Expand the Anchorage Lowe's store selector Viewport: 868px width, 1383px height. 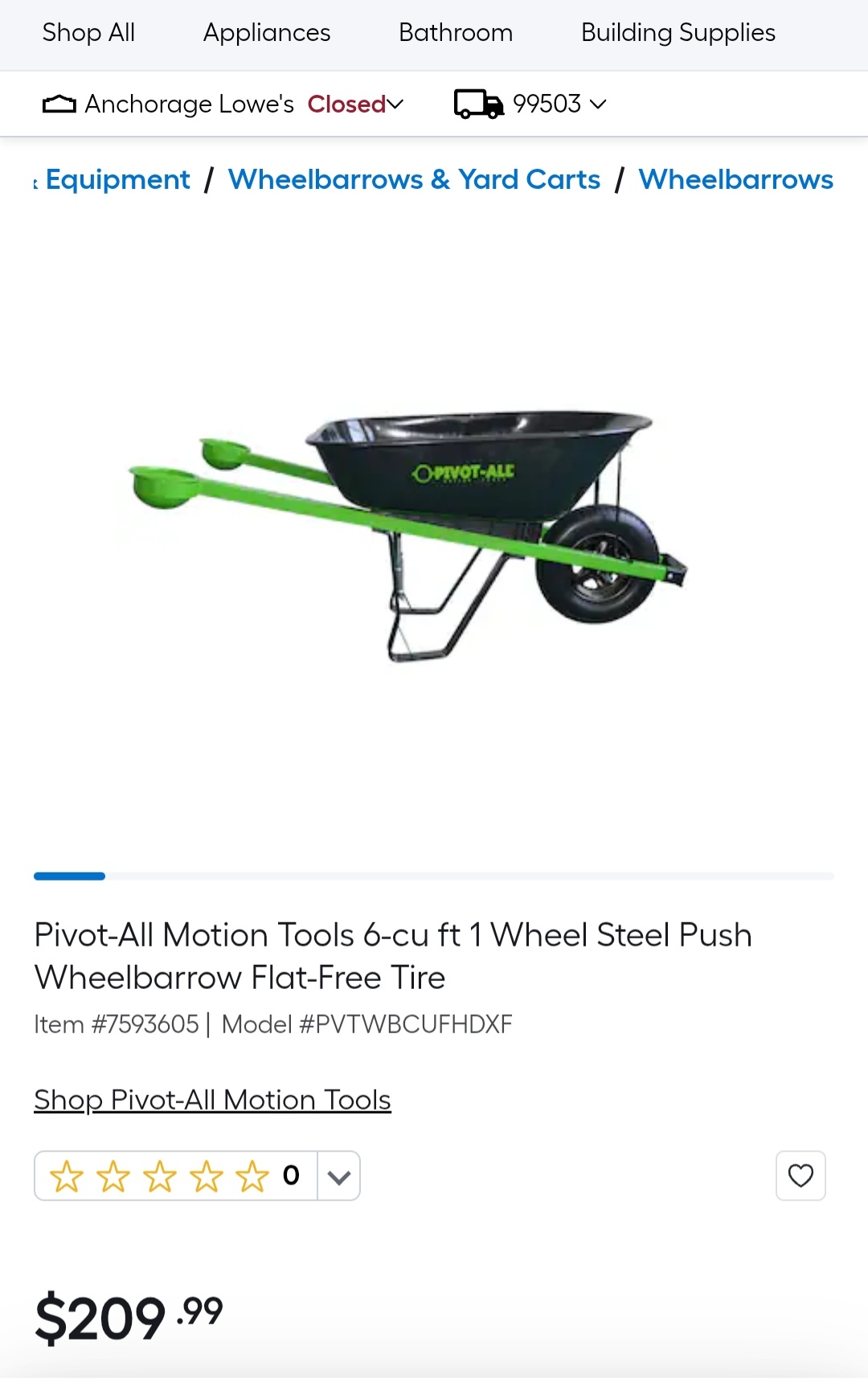[x=223, y=105]
